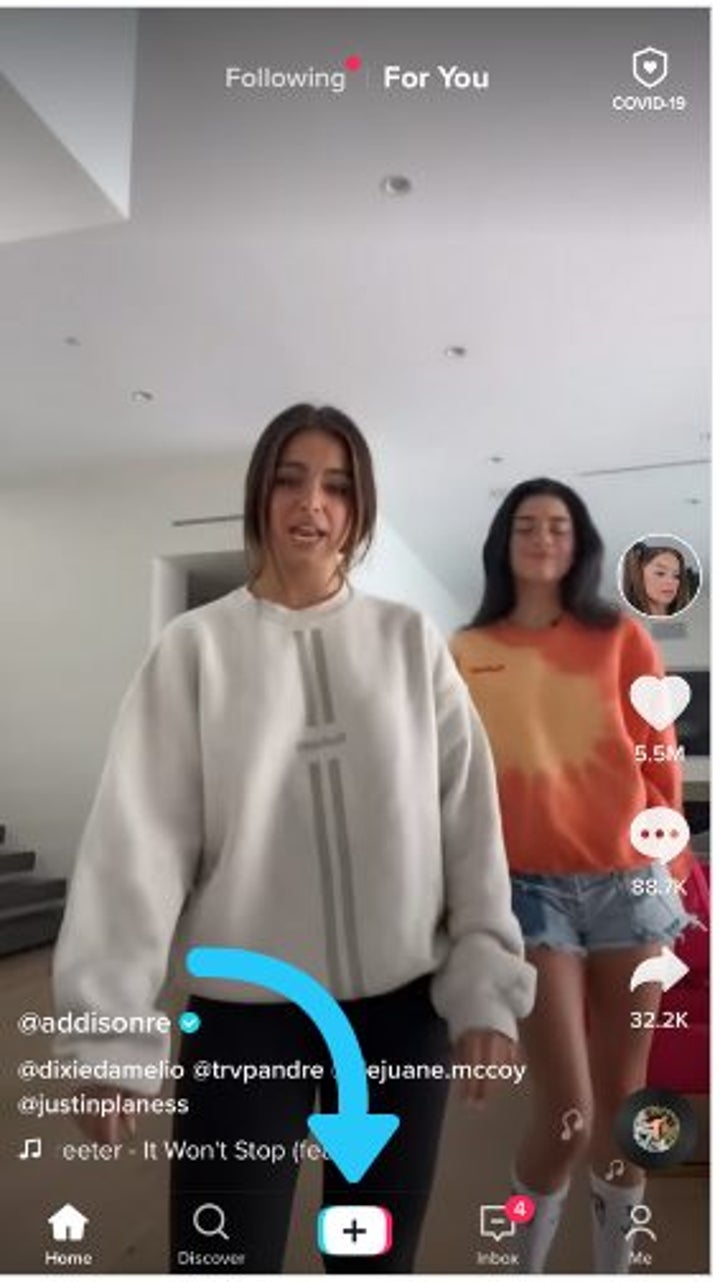View @addisonre's profile from username
The image size is (720, 1282).
(95, 1023)
